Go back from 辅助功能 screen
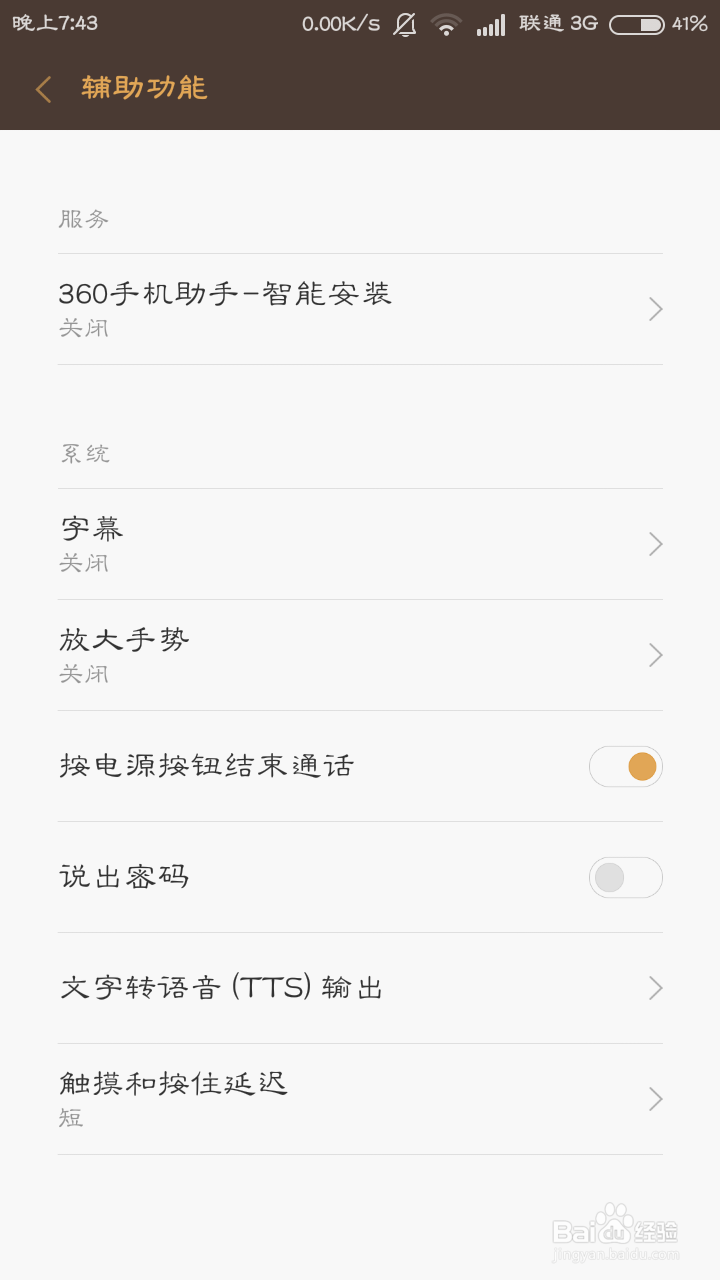Image resolution: width=720 pixels, height=1280 pixels. click(43, 89)
